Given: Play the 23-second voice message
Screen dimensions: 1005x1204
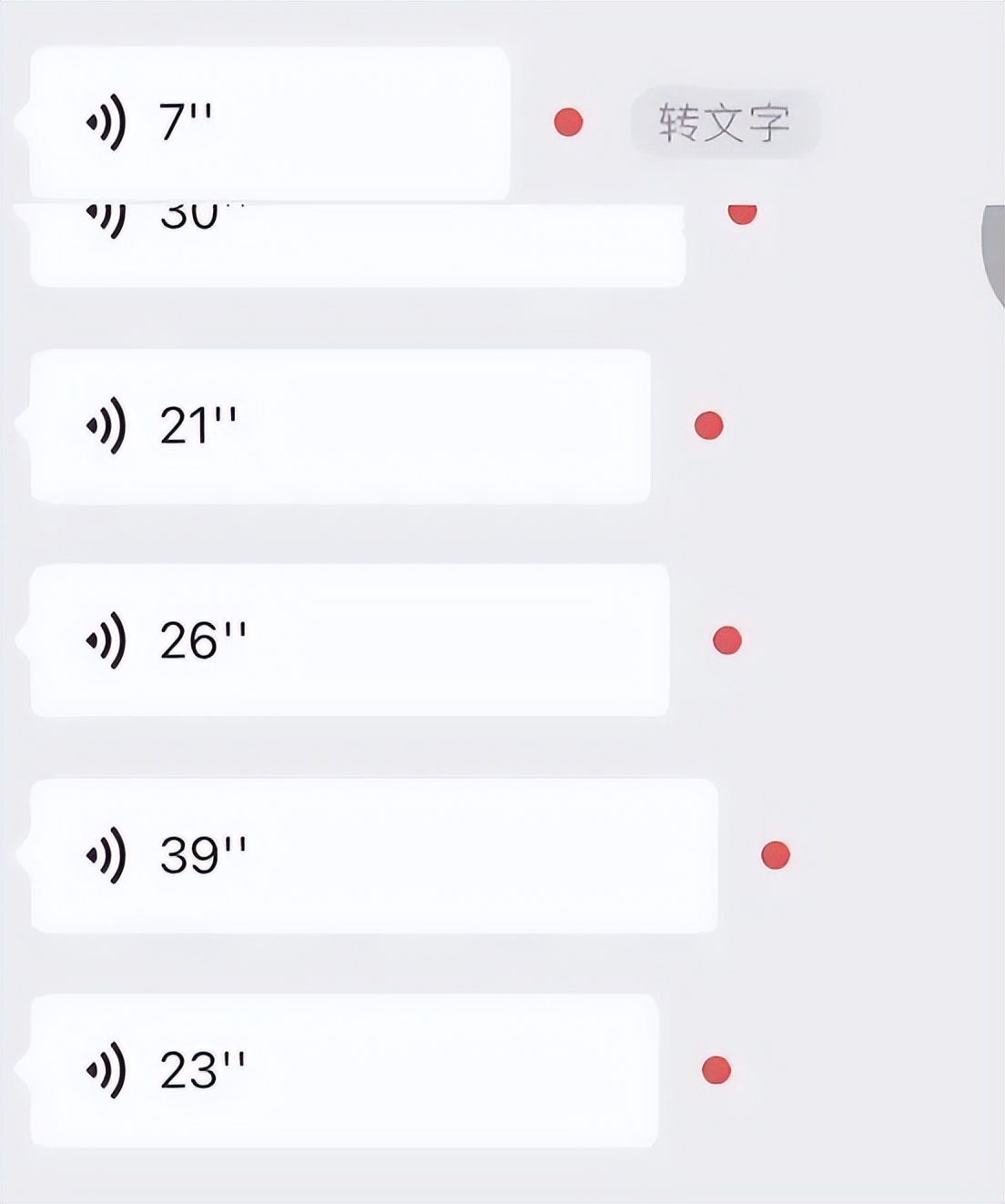Looking at the screenshot, I should (344, 1070).
